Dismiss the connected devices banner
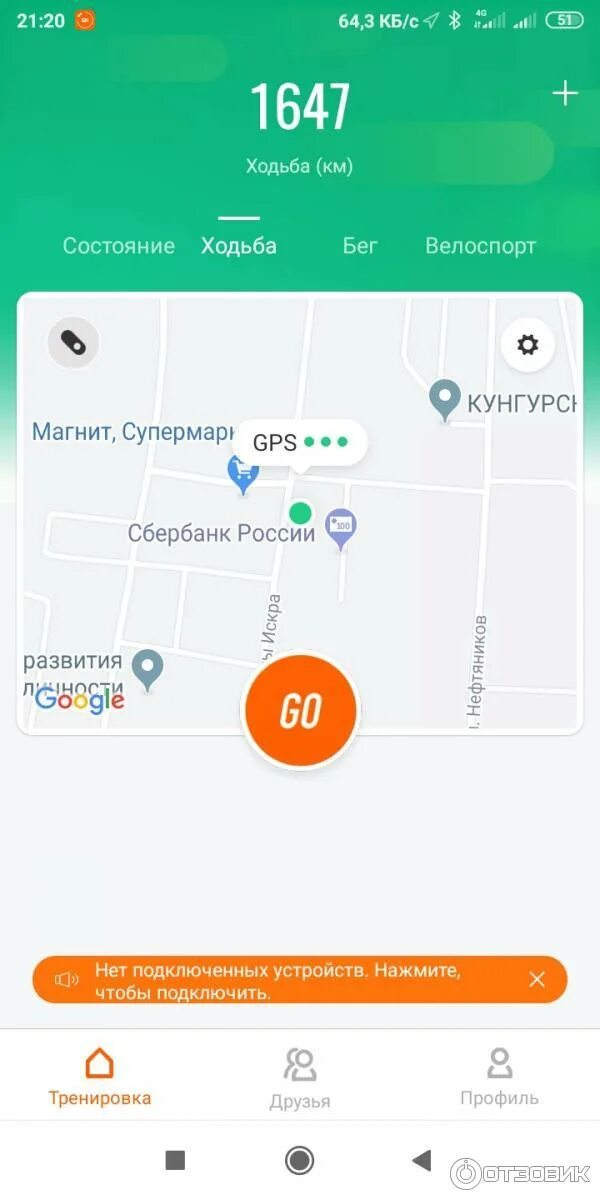 tap(537, 979)
